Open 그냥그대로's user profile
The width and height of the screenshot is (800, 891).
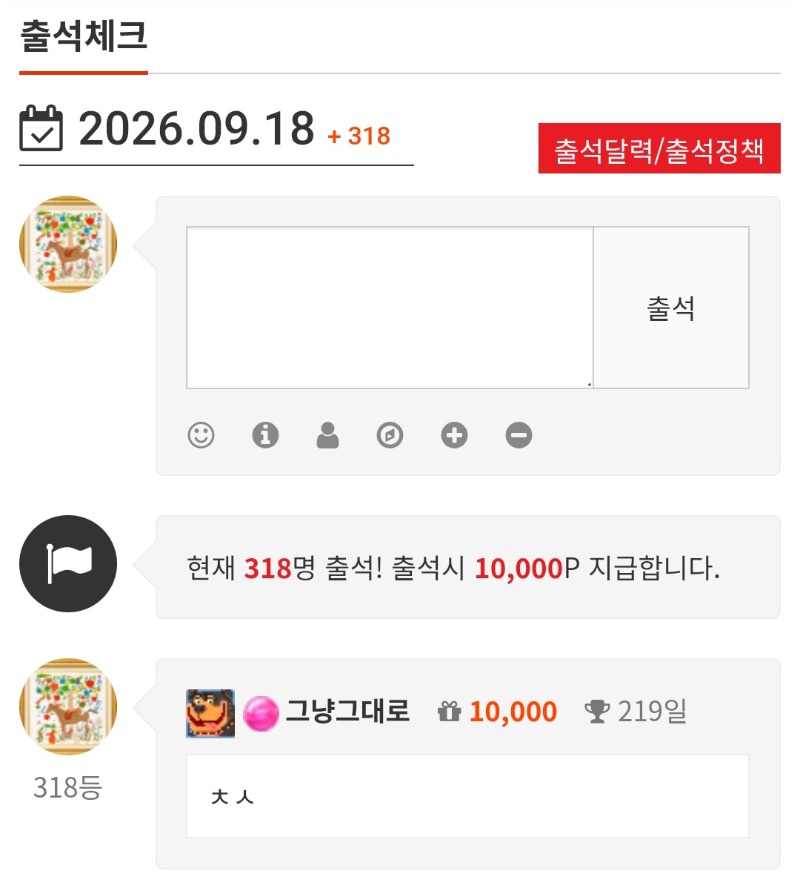pyautogui.click(x=347, y=711)
